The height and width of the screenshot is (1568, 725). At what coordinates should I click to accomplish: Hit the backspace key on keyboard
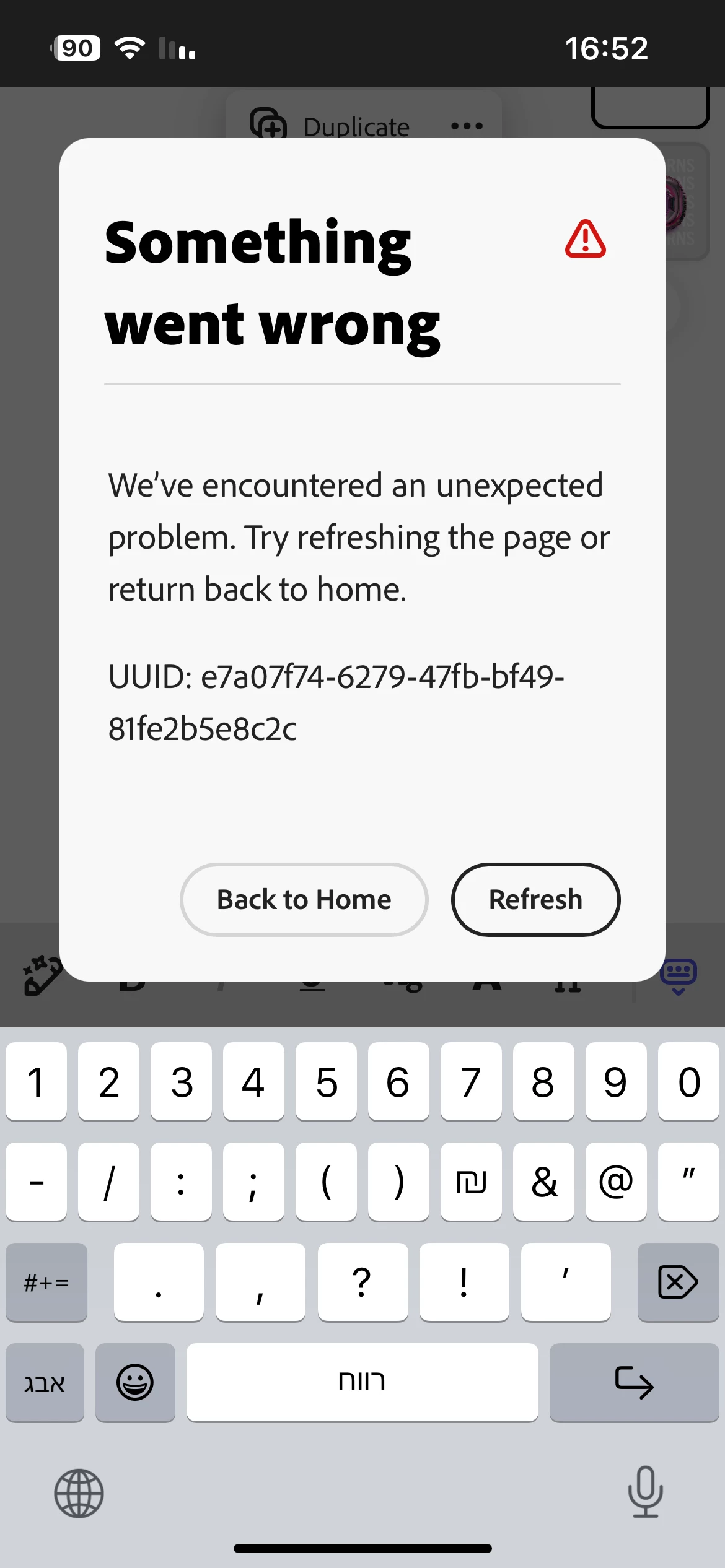click(677, 1281)
